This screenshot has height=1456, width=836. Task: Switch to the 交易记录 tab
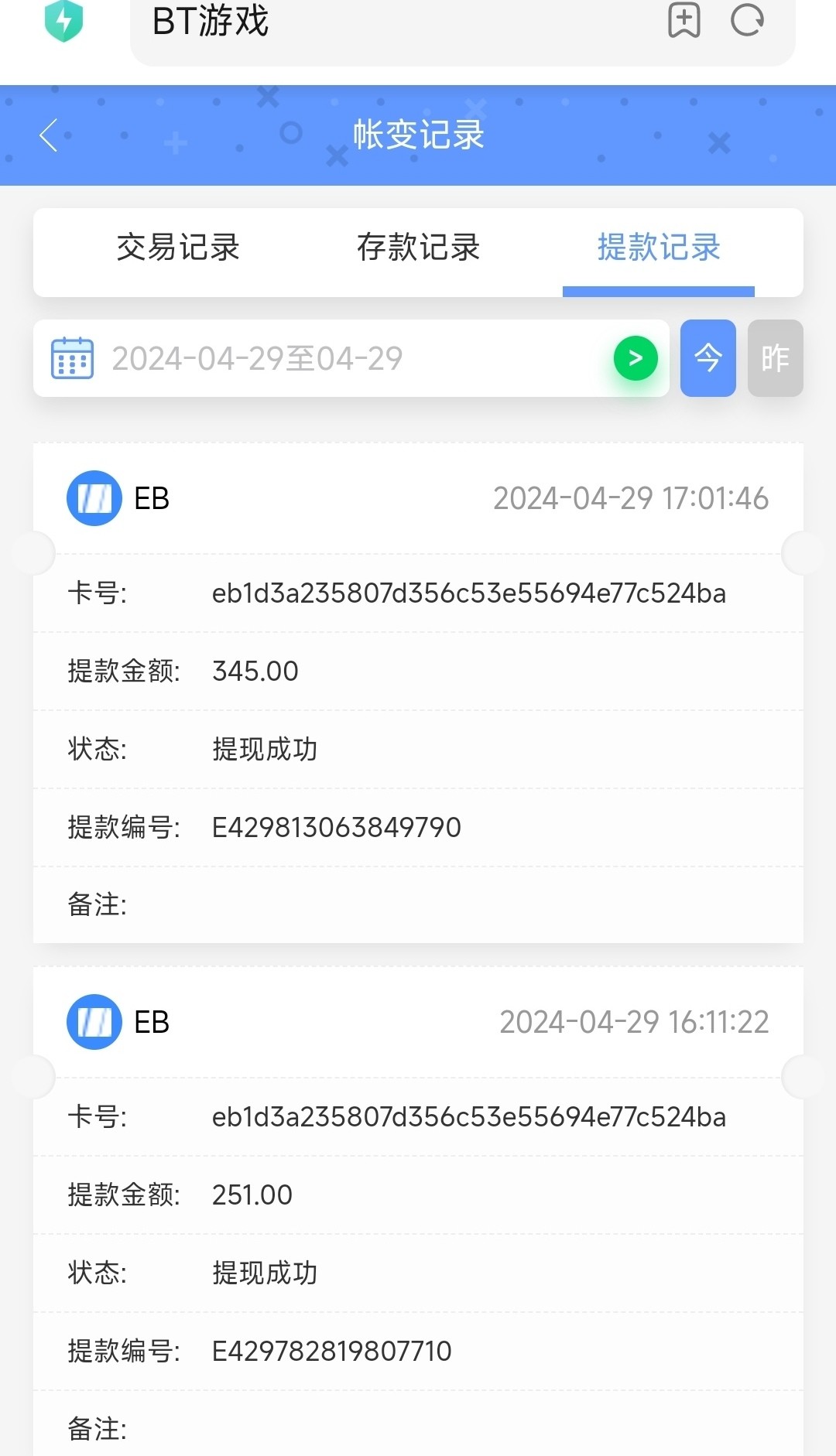coord(178,248)
